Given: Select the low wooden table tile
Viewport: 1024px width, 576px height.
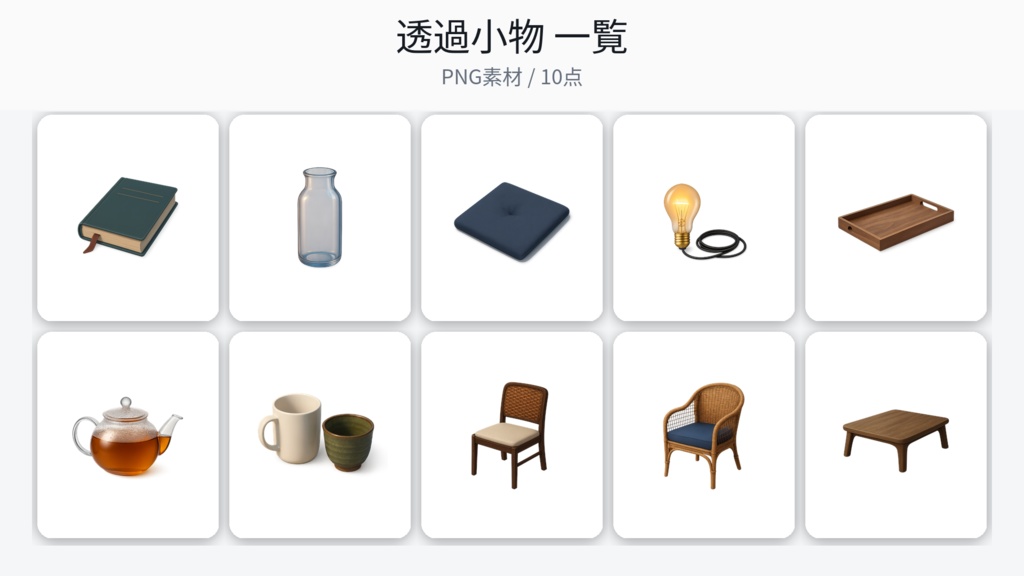Looking at the screenshot, I should click(896, 435).
